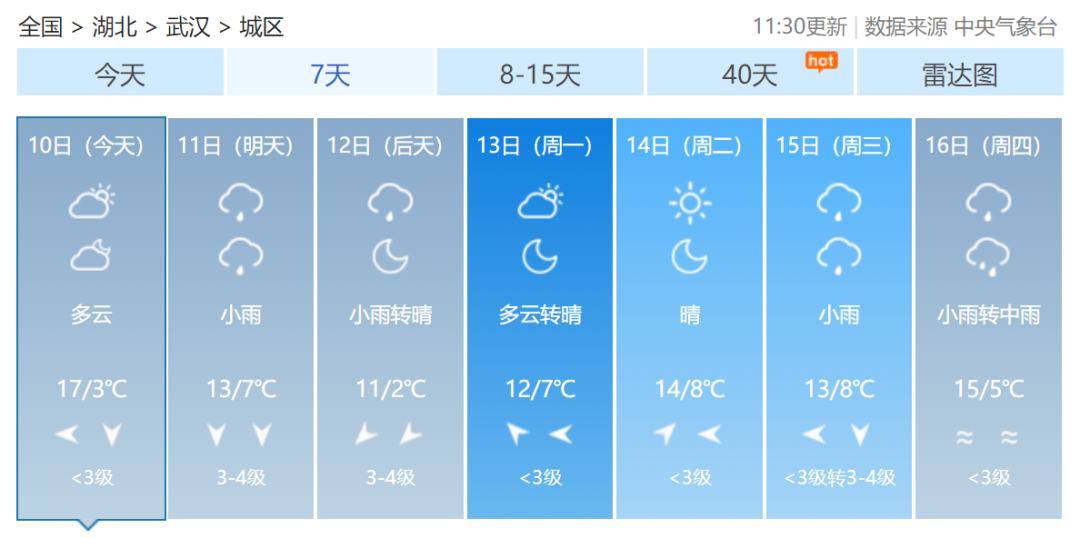This screenshot has width=1080, height=538.
Task: Open the 8-15天 forecast tab
Action: [540, 73]
